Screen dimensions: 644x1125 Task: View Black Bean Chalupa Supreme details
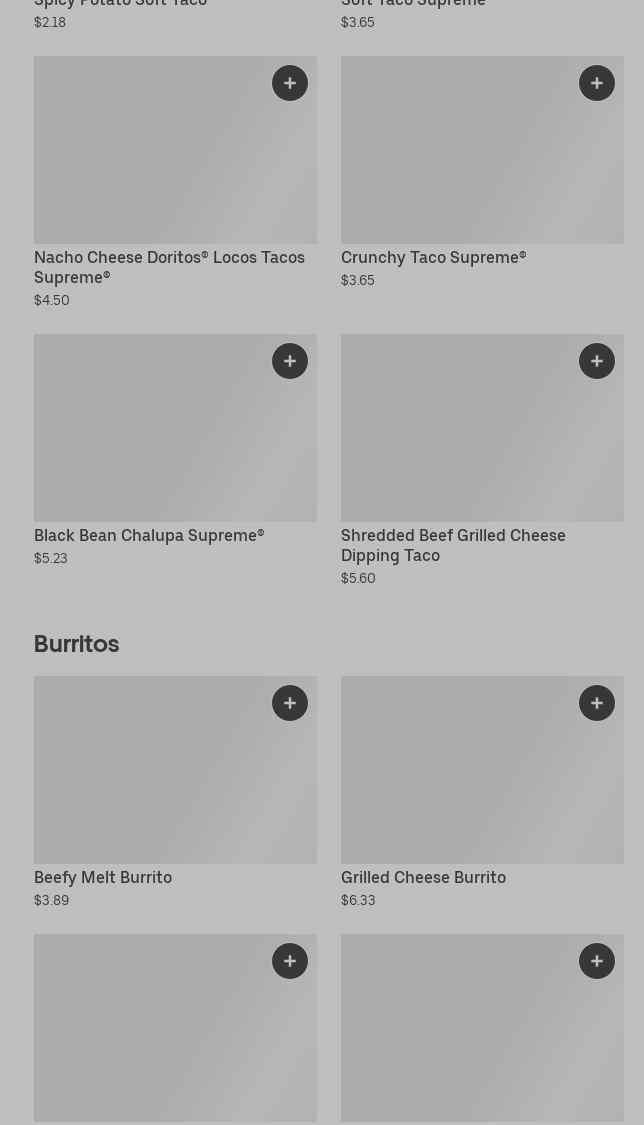[x=150, y=440]
